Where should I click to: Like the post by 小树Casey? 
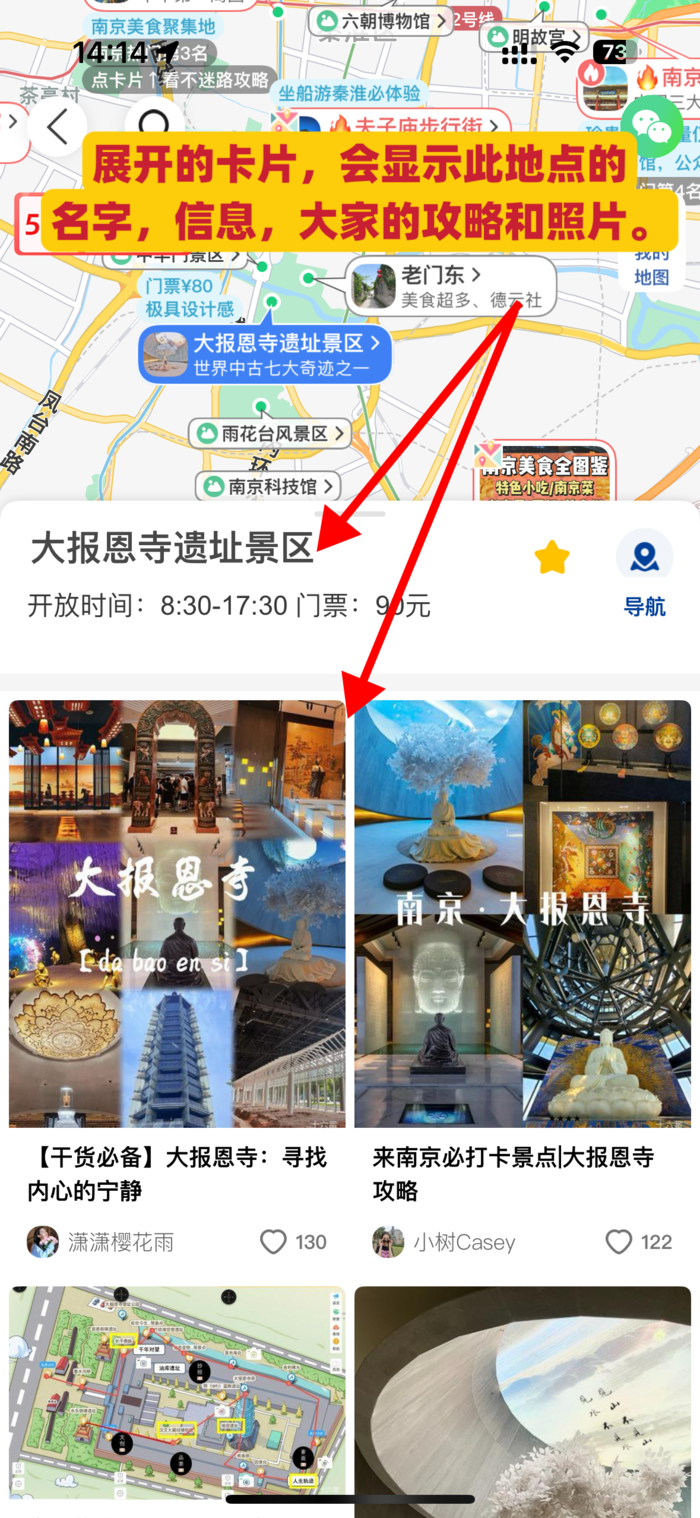pyautogui.click(x=619, y=1242)
